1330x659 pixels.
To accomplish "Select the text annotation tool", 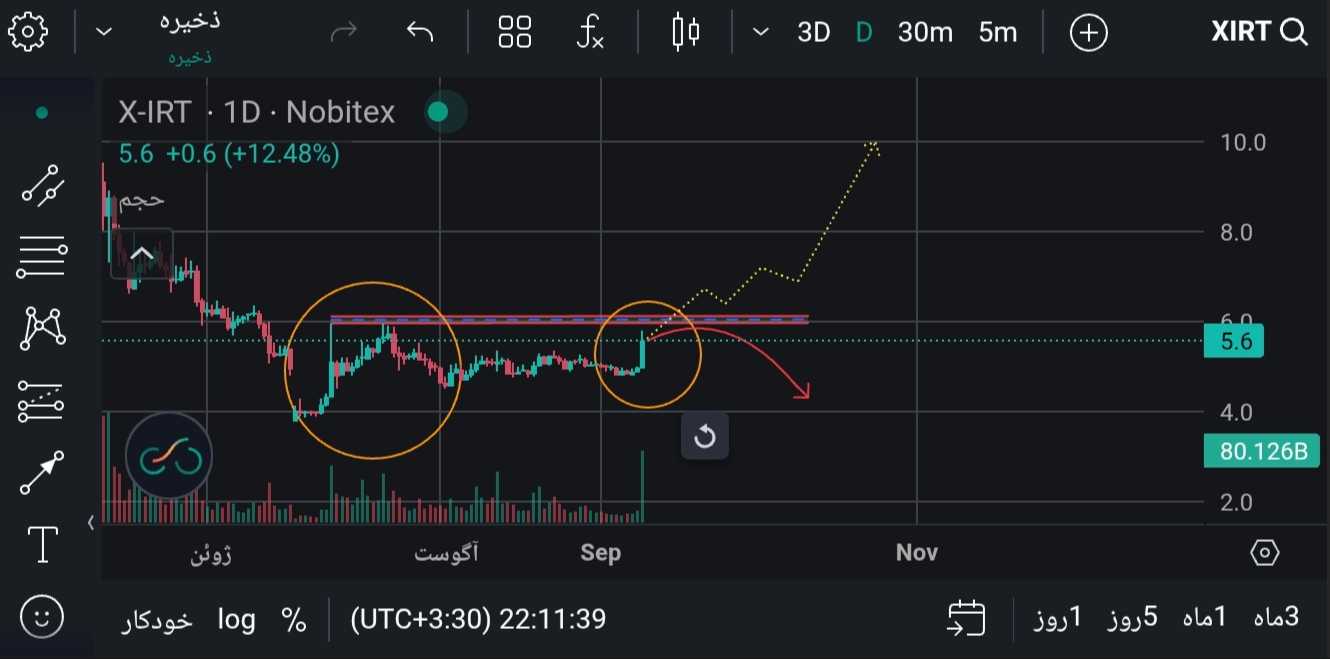I will [x=42, y=545].
